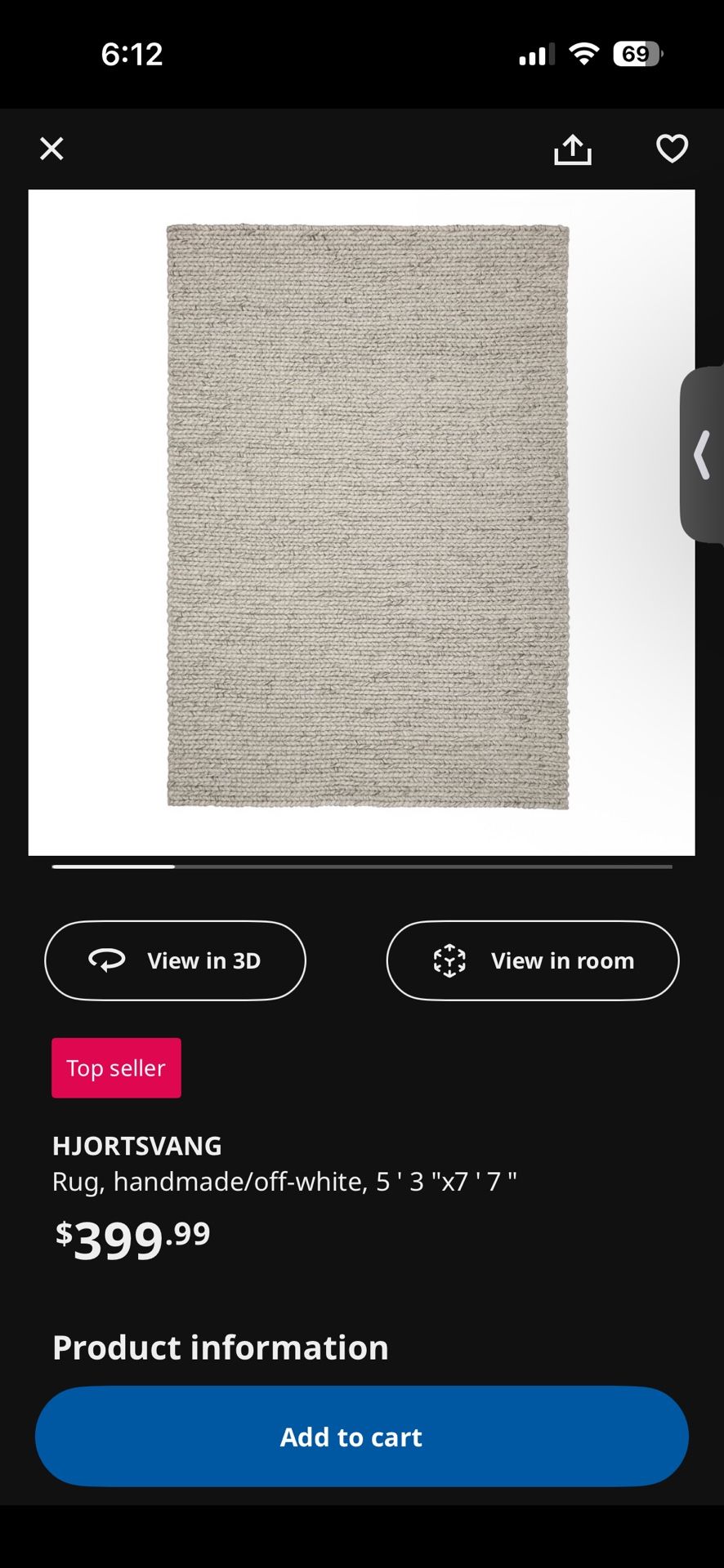The height and width of the screenshot is (1568, 724).
Task: Tap the Wi-Fi icon in the status bar
Action: point(583,53)
